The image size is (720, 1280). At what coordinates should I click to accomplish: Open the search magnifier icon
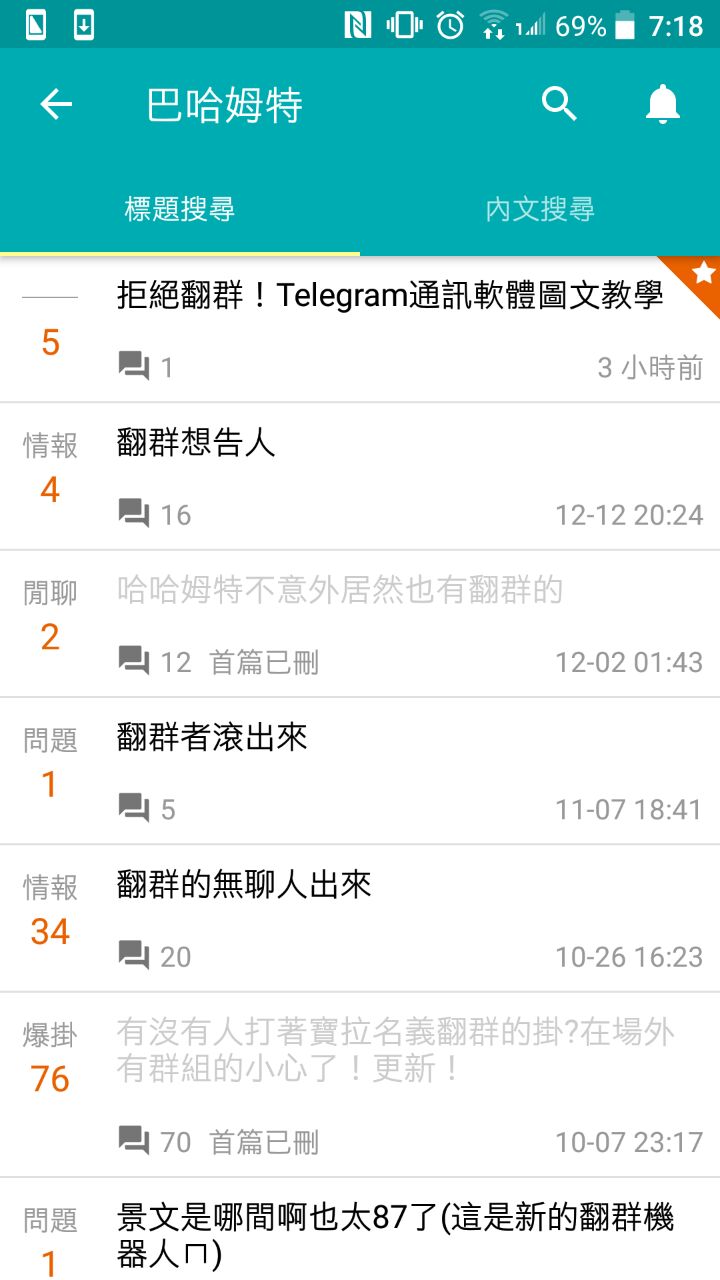click(x=559, y=103)
